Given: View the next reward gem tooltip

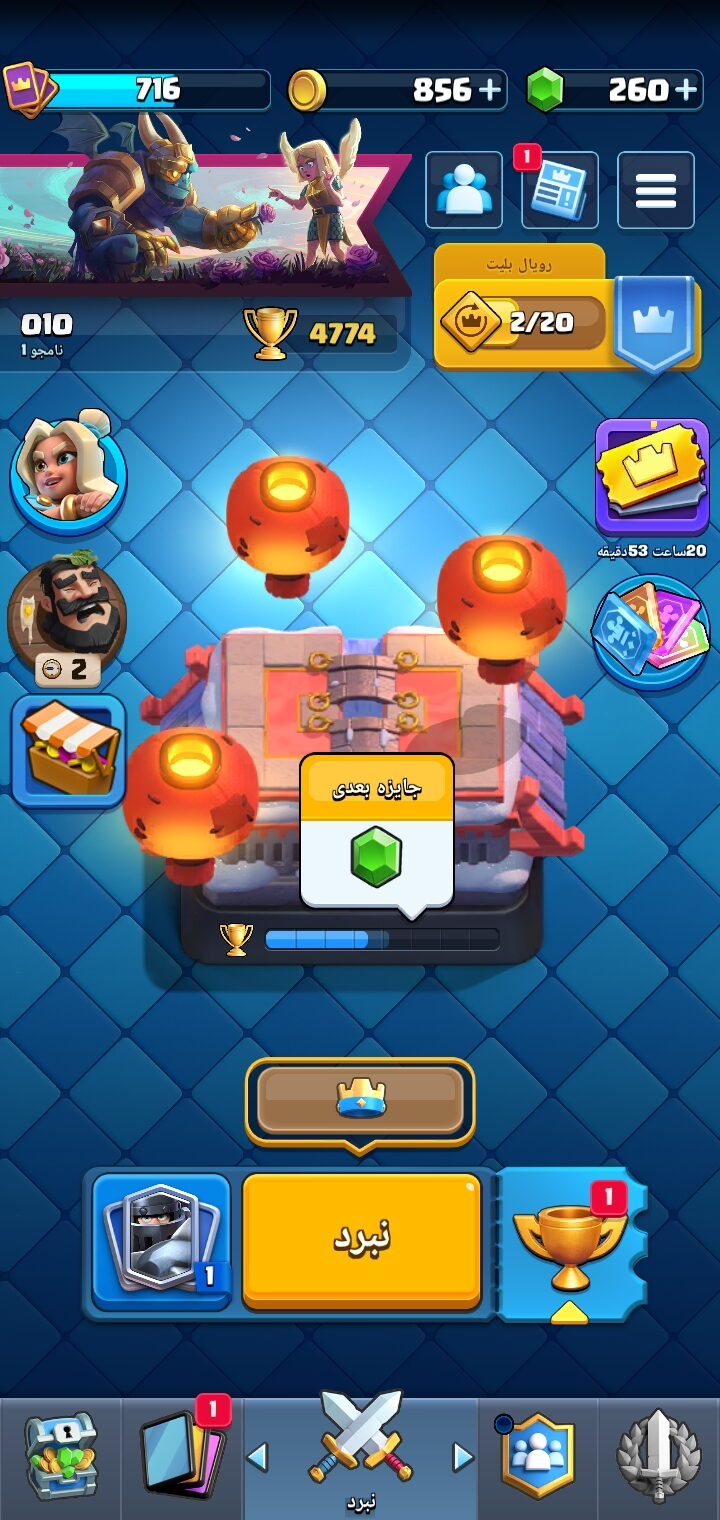Looking at the screenshot, I should click(377, 832).
